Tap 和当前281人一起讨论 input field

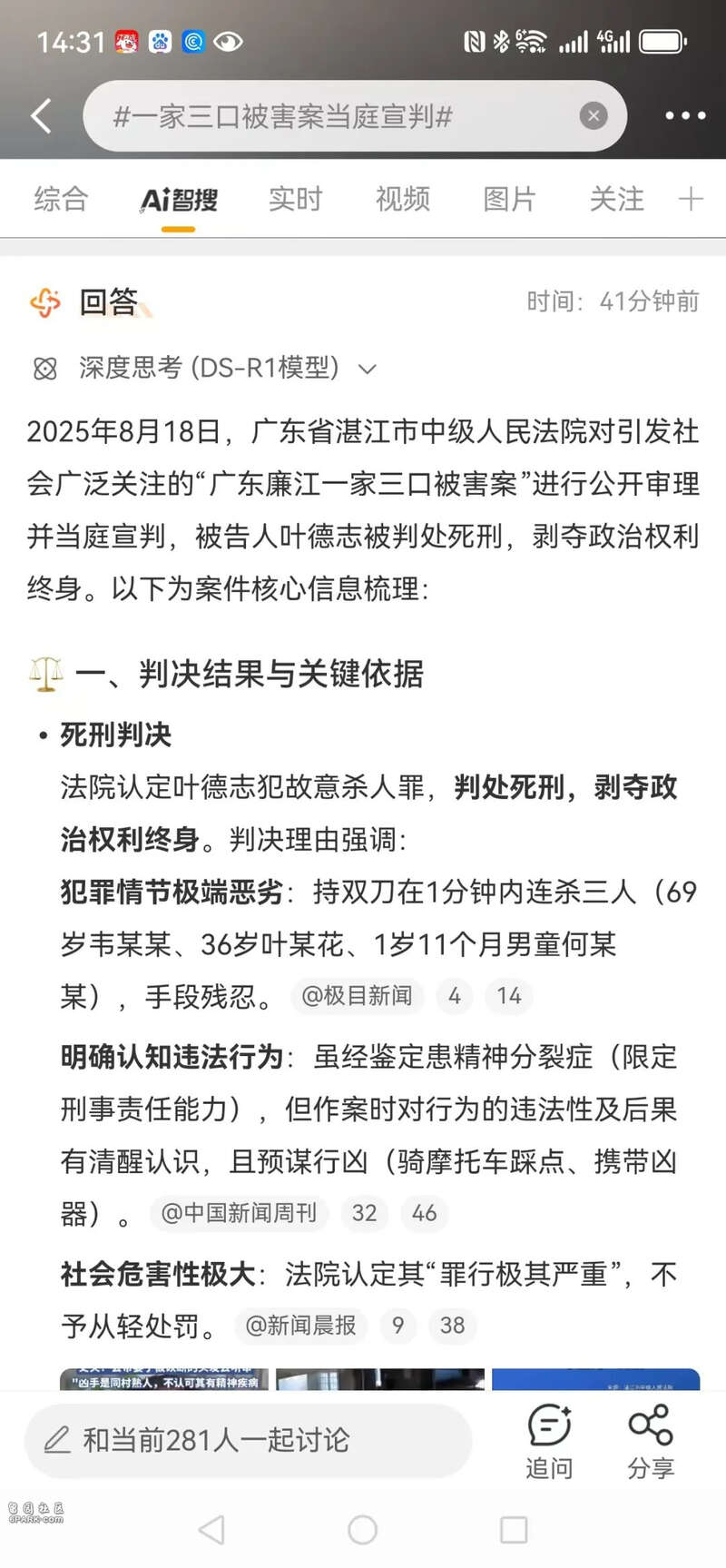[x=248, y=1440]
